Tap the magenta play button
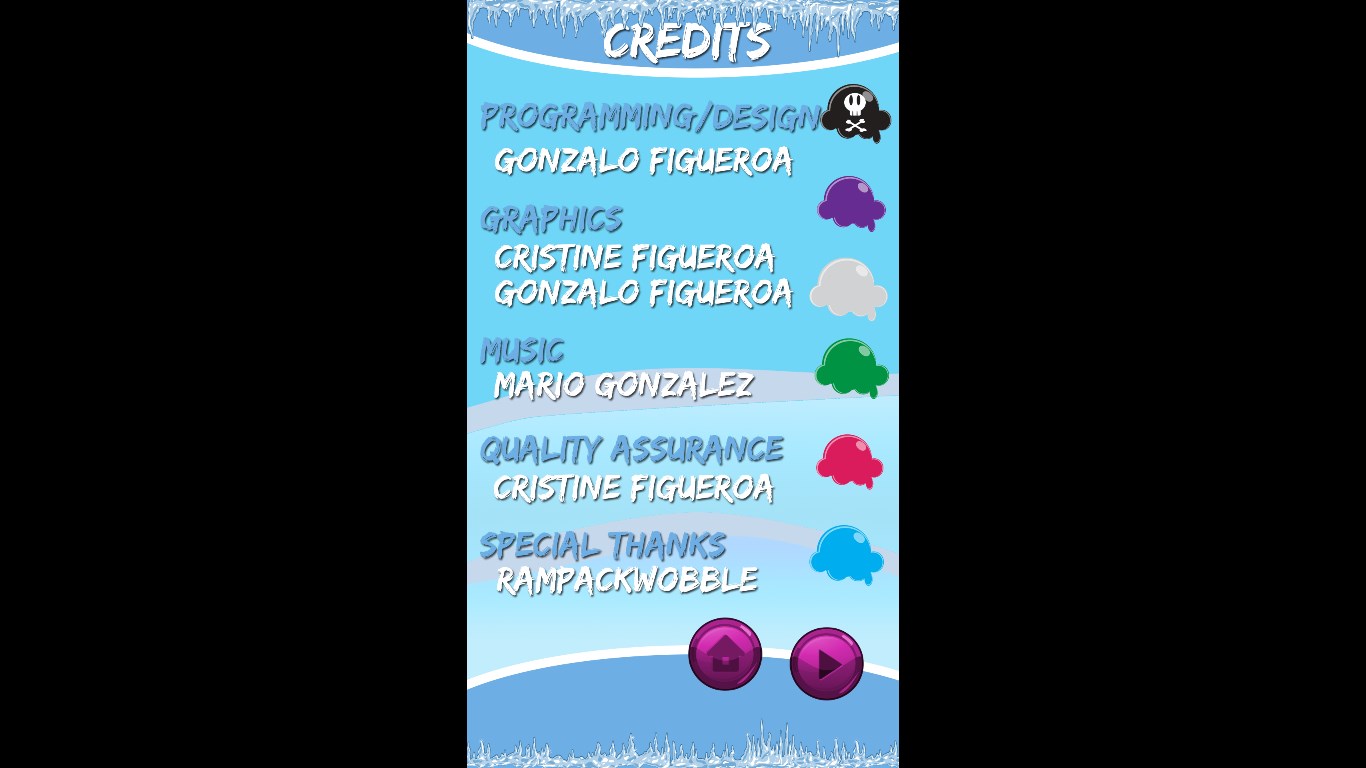Image resolution: width=1366 pixels, height=768 pixels. pos(826,663)
